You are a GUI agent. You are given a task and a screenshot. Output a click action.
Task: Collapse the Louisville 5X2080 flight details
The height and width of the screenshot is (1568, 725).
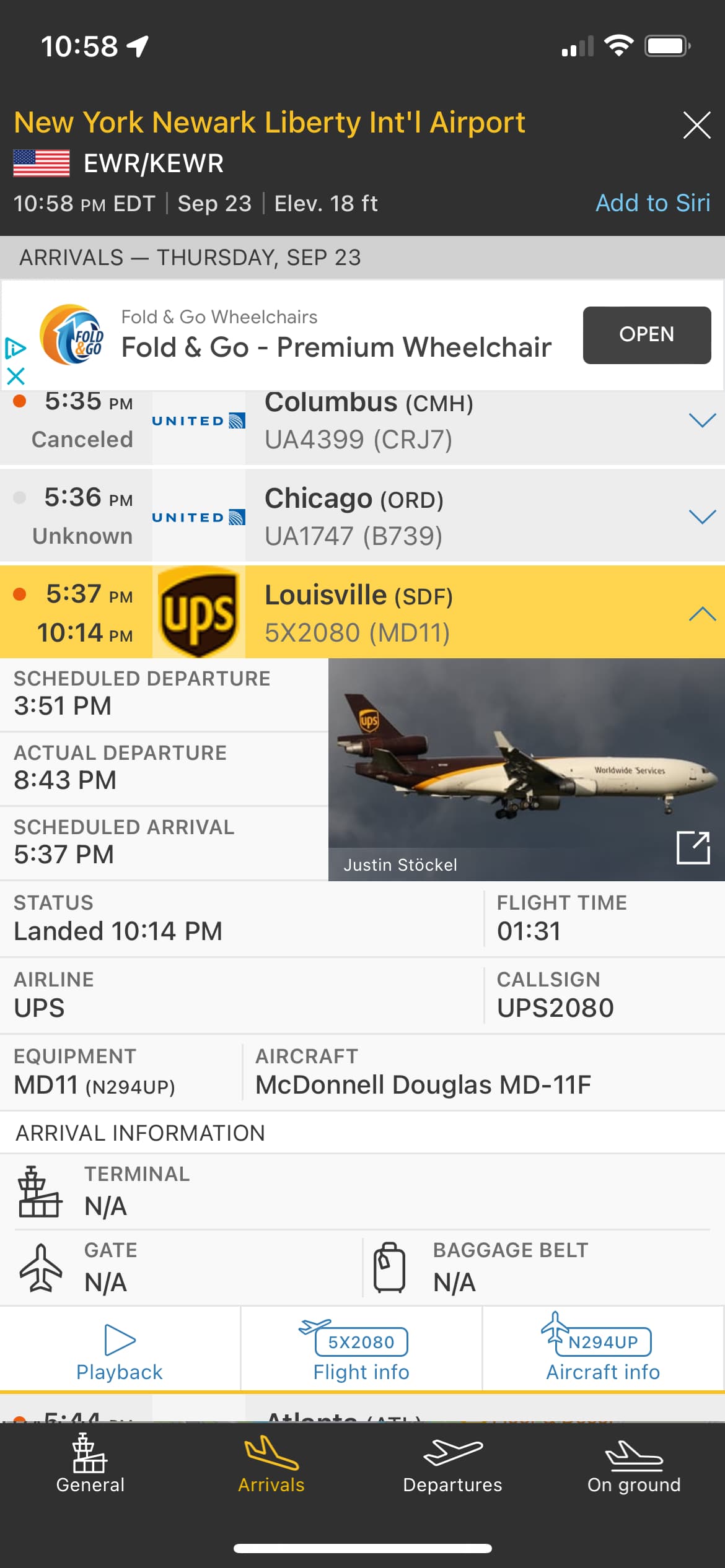(x=702, y=613)
